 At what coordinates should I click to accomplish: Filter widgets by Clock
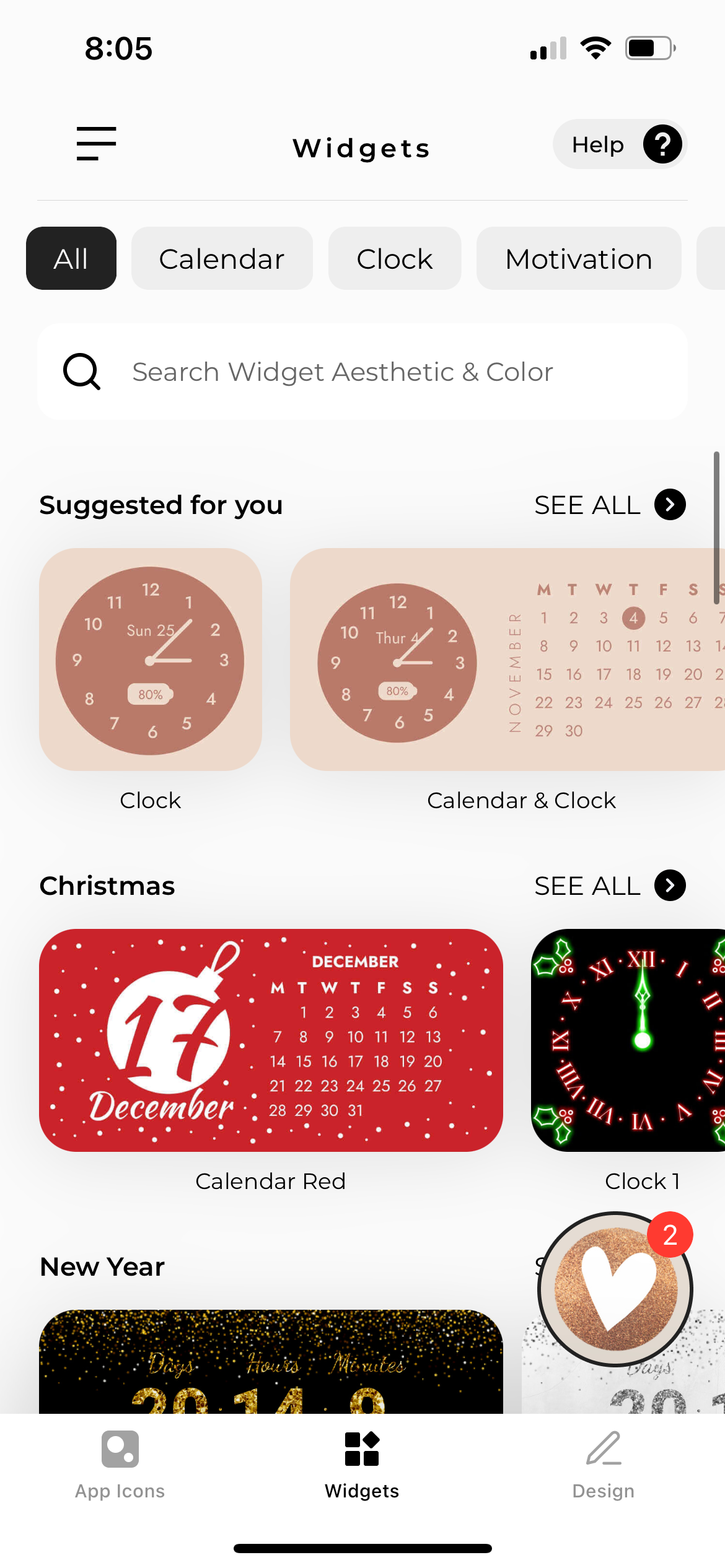[395, 258]
